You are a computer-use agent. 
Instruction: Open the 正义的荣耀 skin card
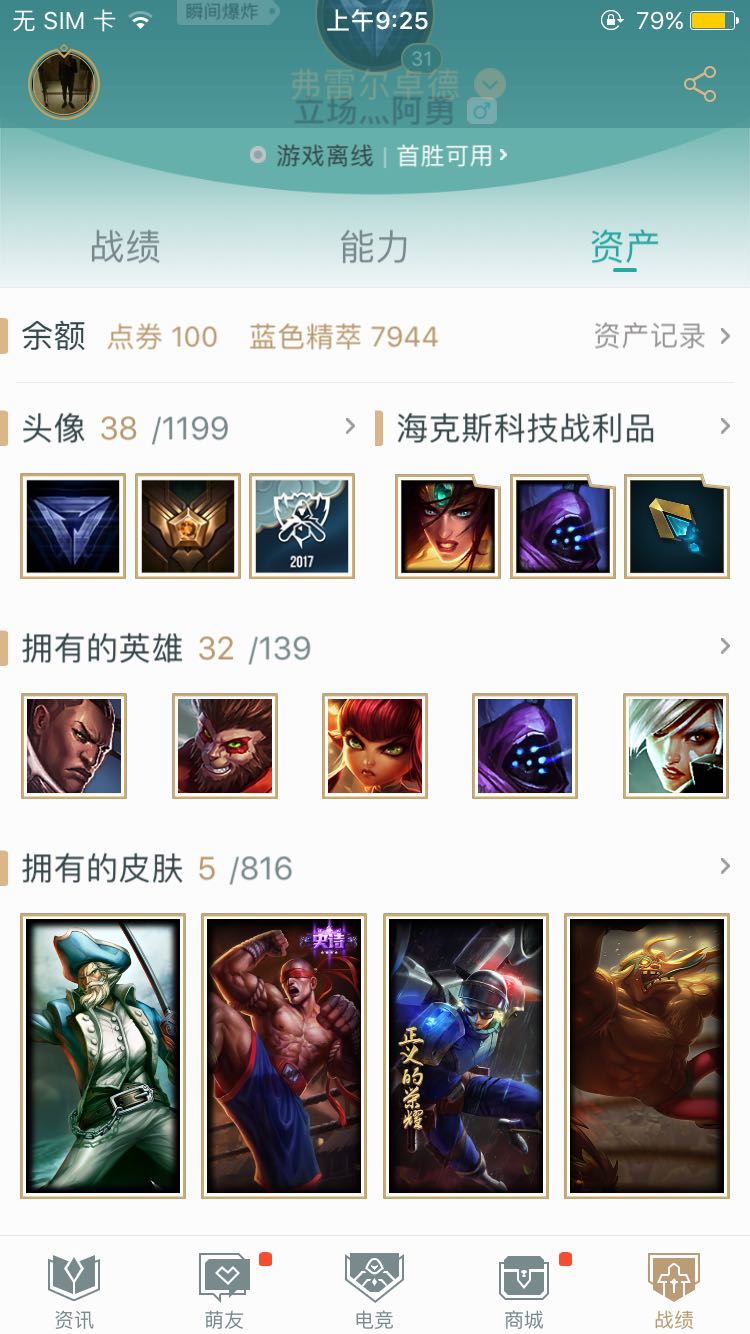pyautogui.click(x=466, y=1056)
